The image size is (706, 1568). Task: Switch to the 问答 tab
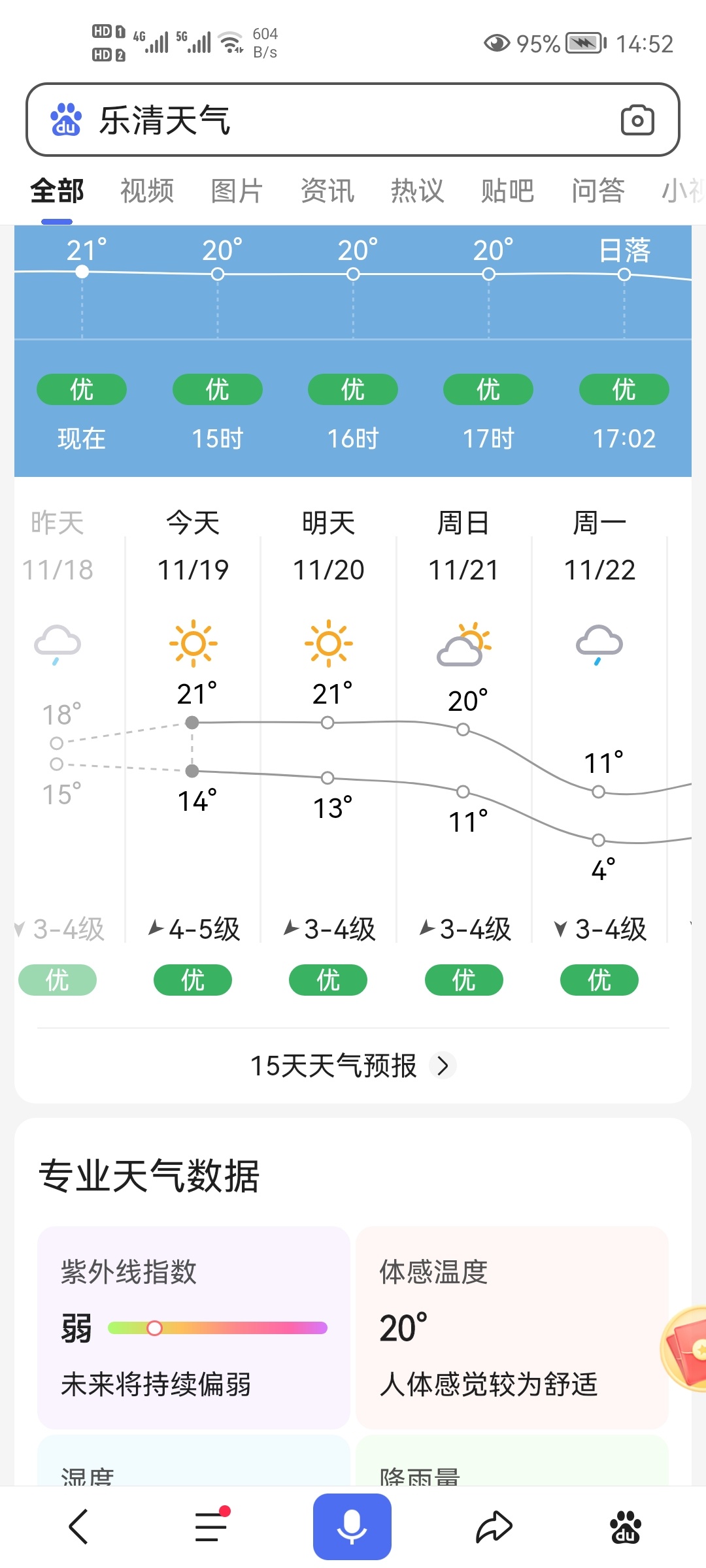597,191
